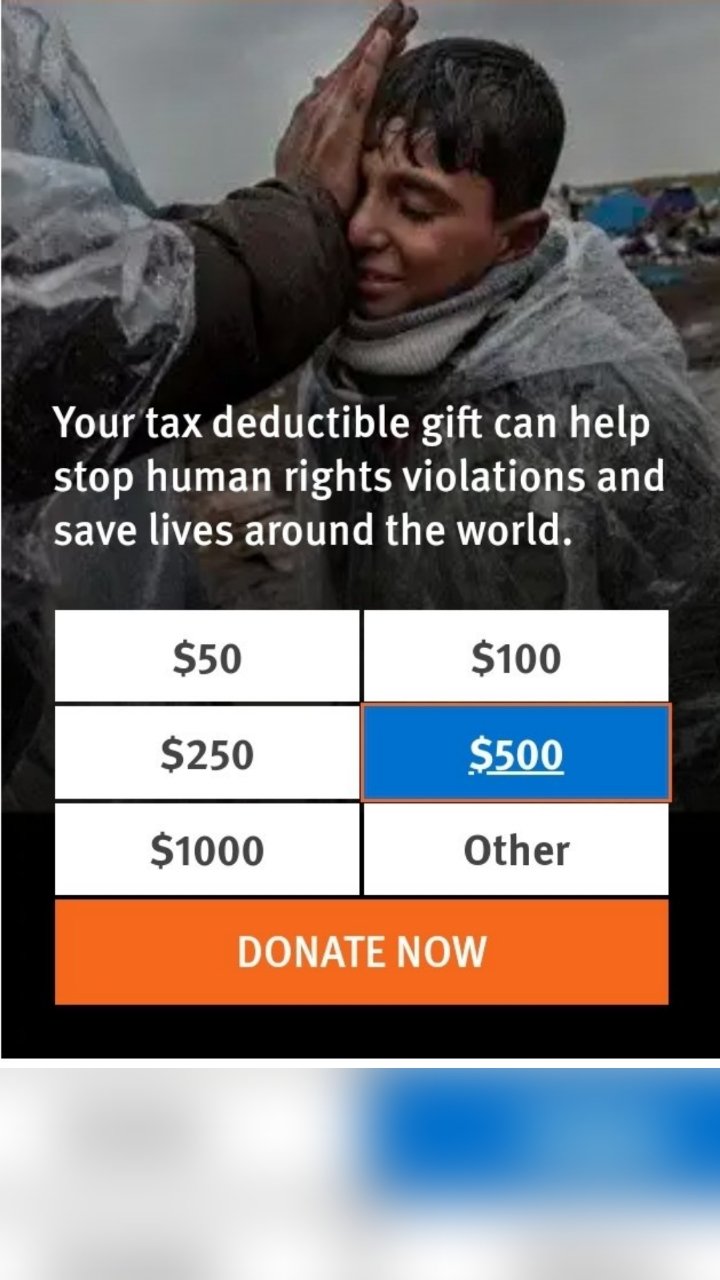Choose the $100 gift option
The image size is (720, 1280).
tap(515, 657)
